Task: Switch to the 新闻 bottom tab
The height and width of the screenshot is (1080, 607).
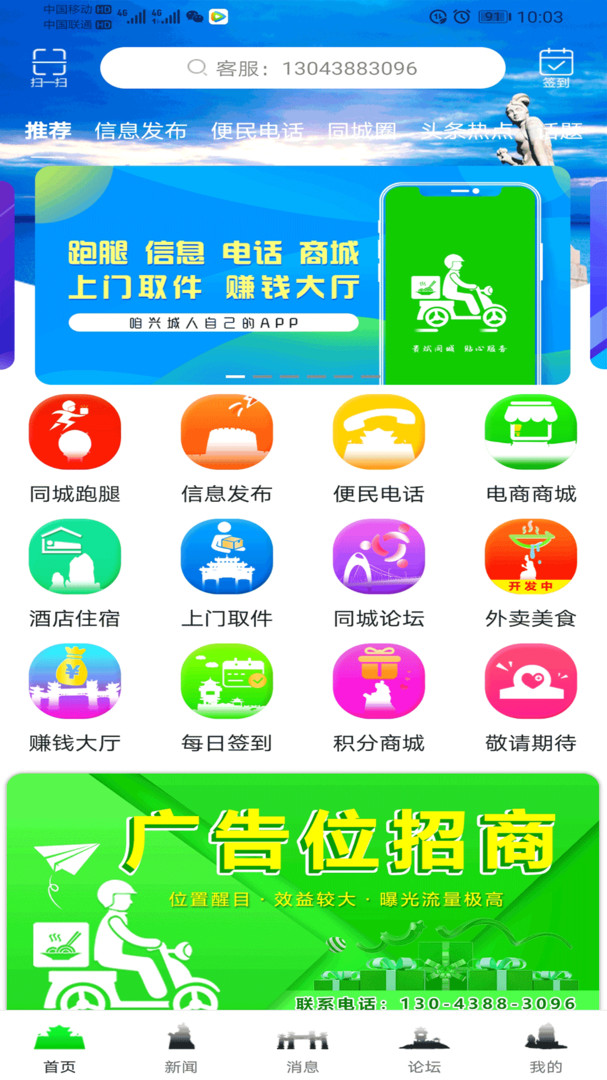Action: (x=181, y=1048)
